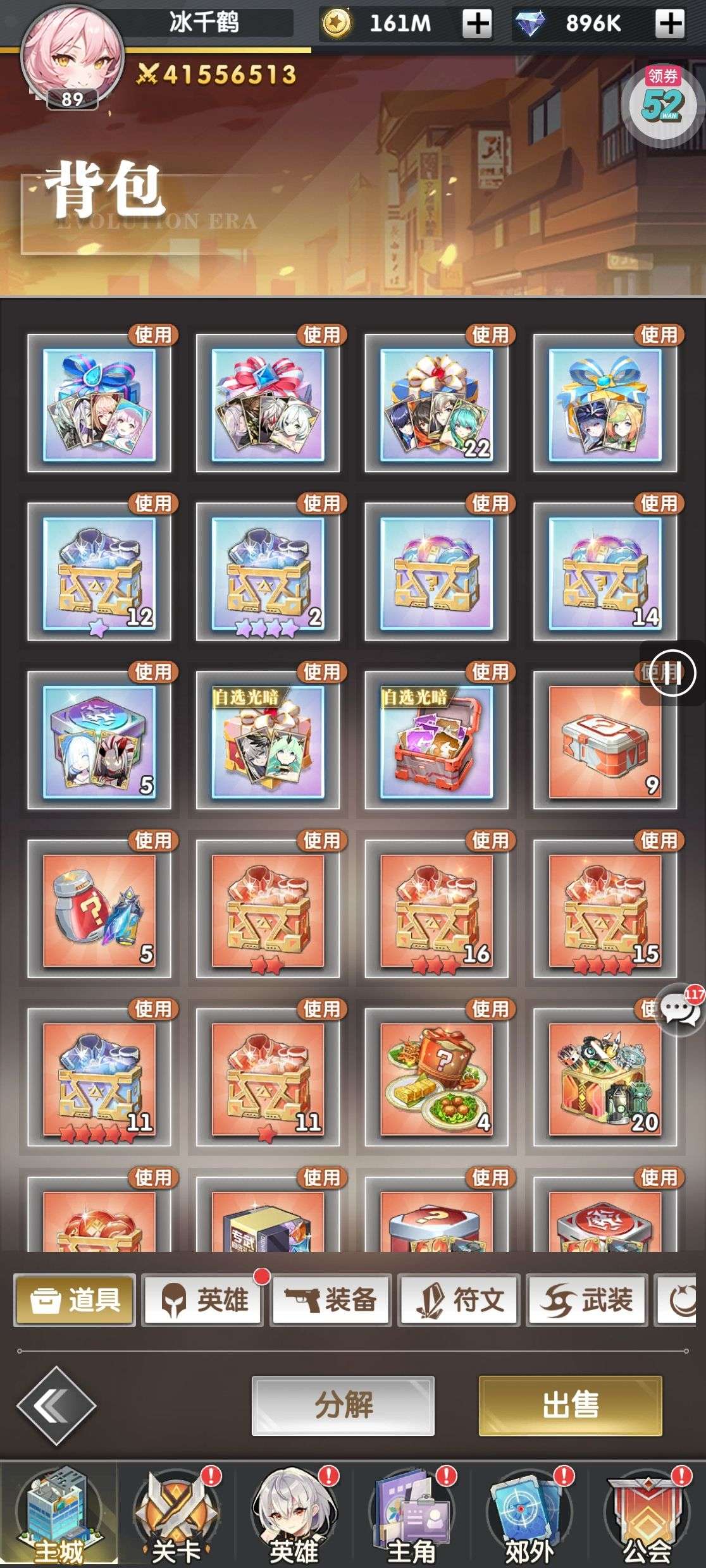Switch to the 英雄 backpack tab
The width and height of the screenshot is (706, 1568).
[x=202, y=1301]
